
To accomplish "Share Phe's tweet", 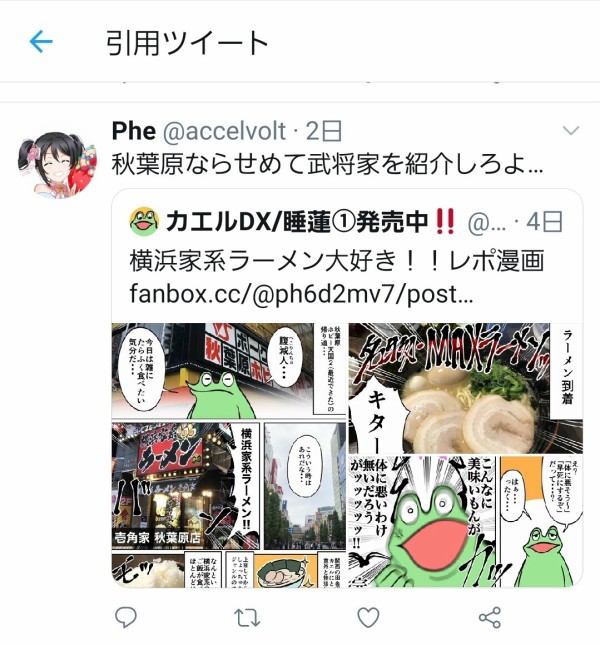I will click(489, 618).
